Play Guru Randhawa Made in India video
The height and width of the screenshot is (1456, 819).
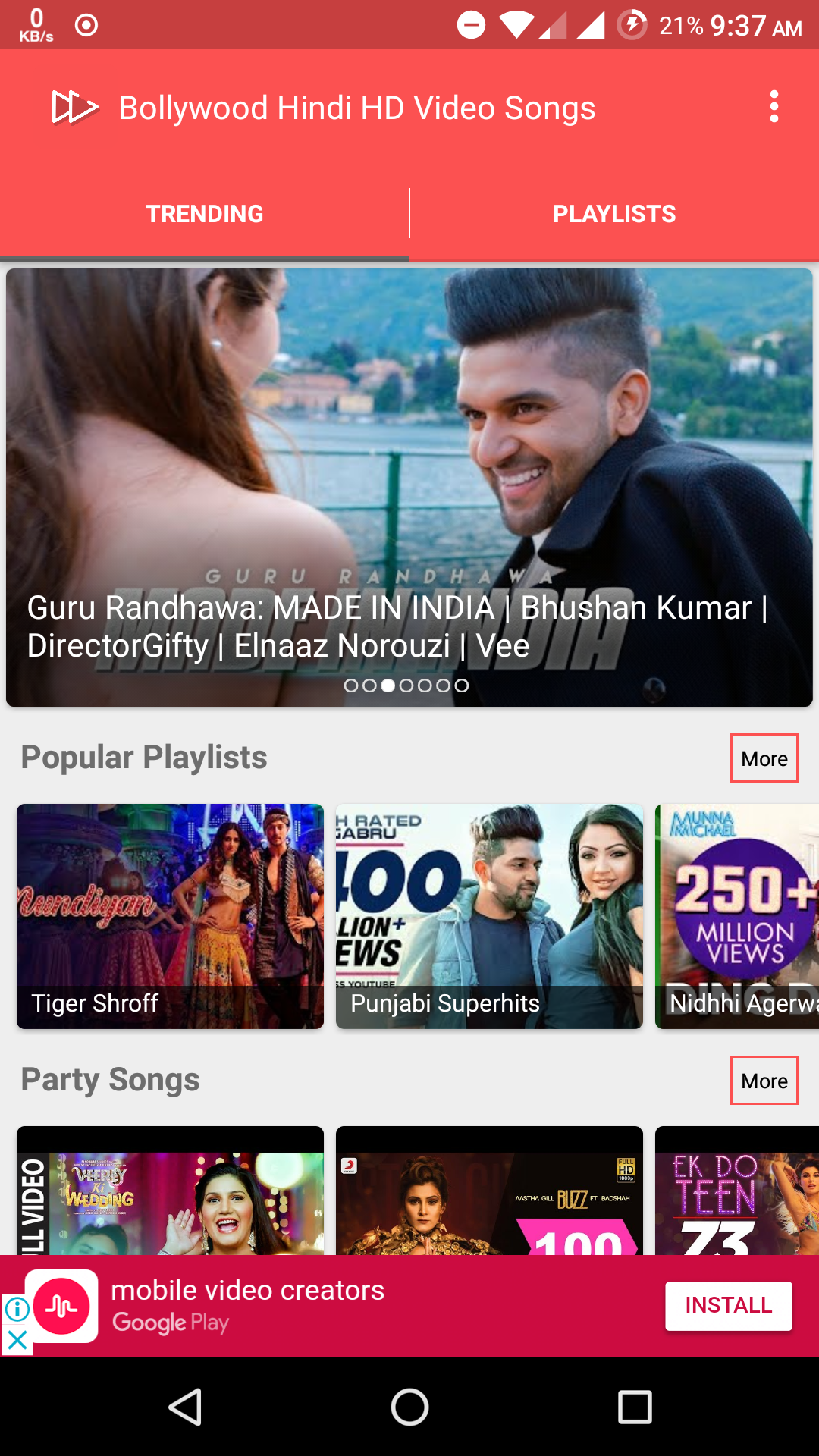[409, 488]
